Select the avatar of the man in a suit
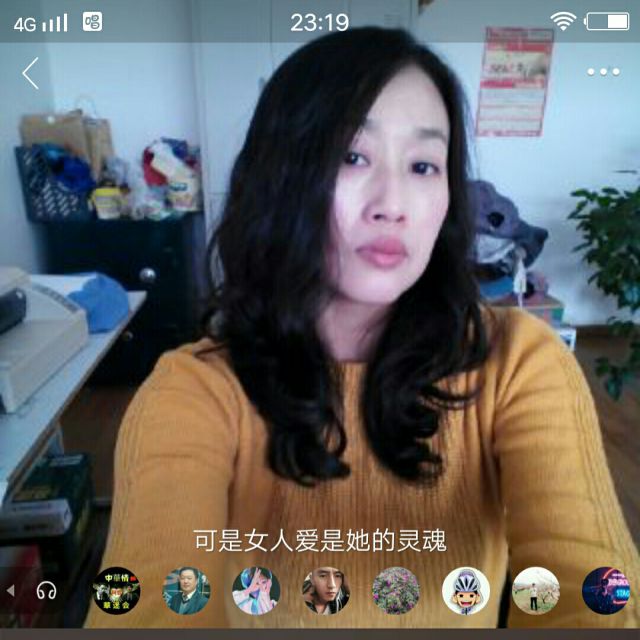 pos(187,590)
